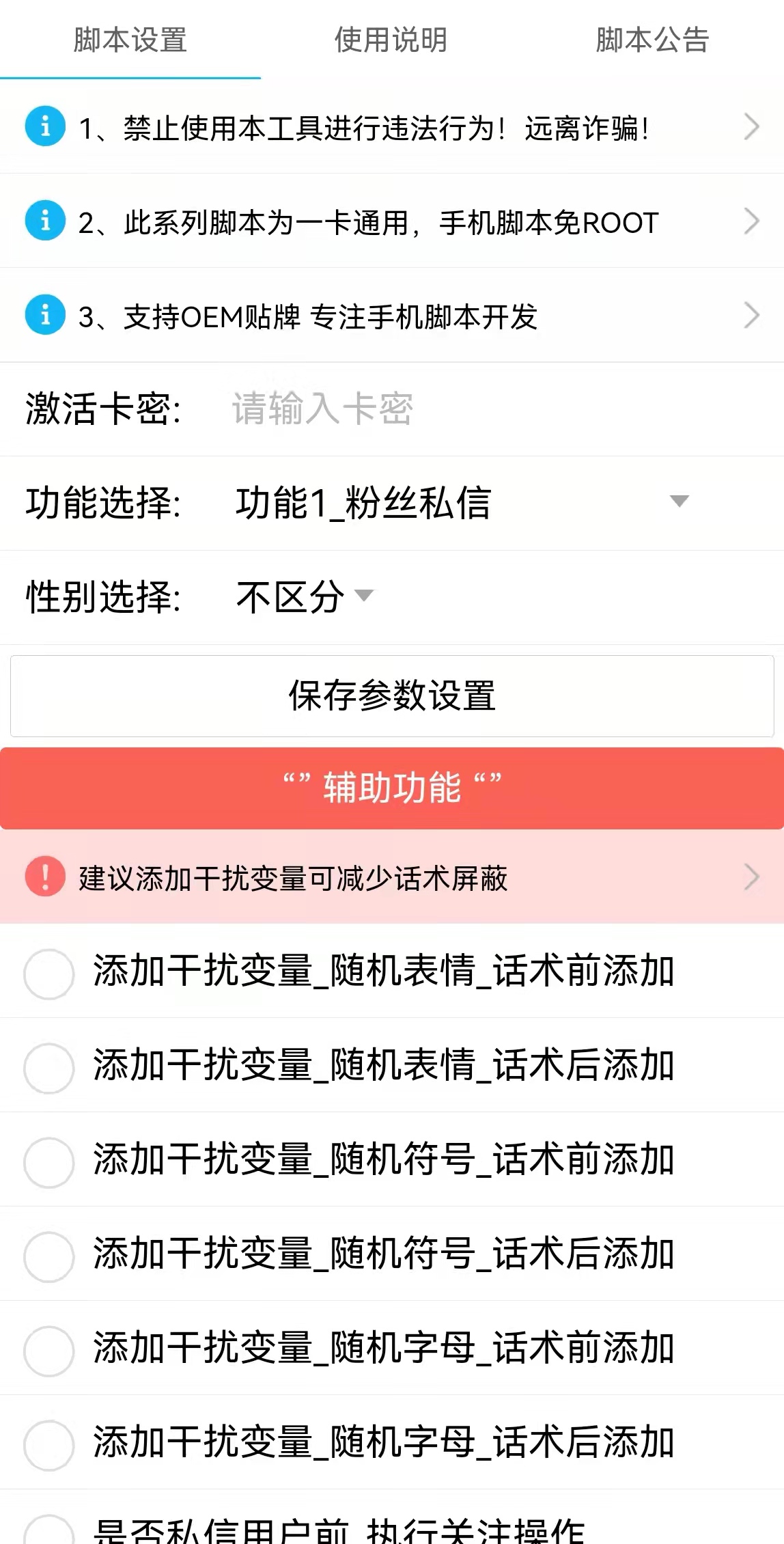Check 私信用户前执行关注操作 option
Screen dimensions: 784x1544
[48, 1530]
